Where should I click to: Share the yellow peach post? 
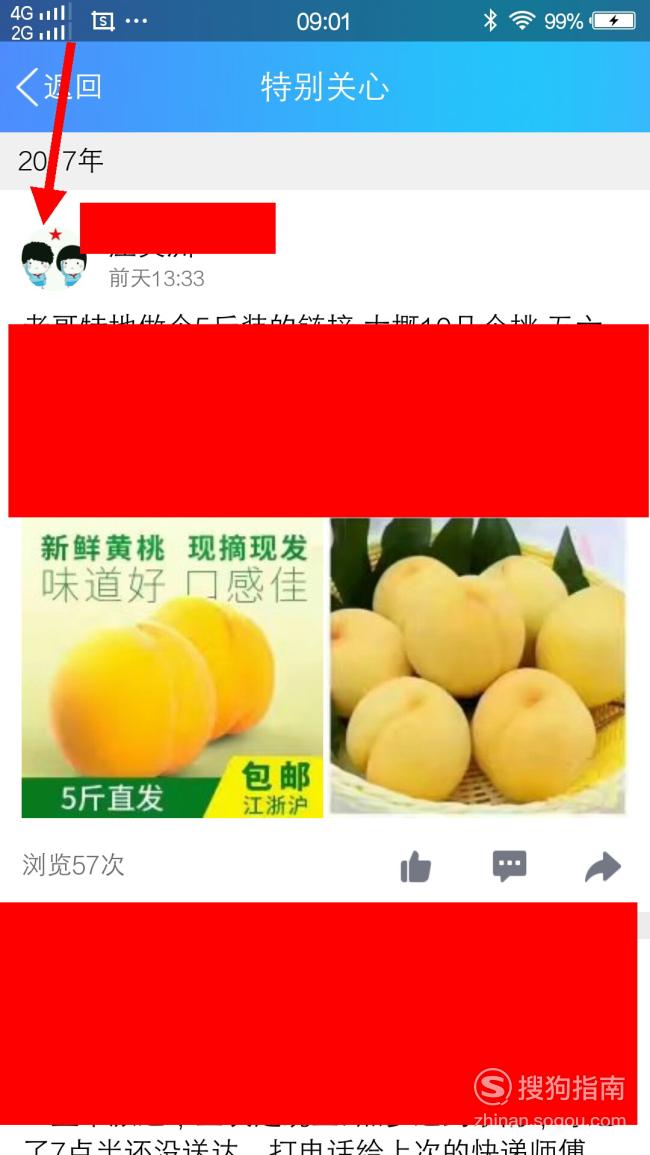coord(603,867)
